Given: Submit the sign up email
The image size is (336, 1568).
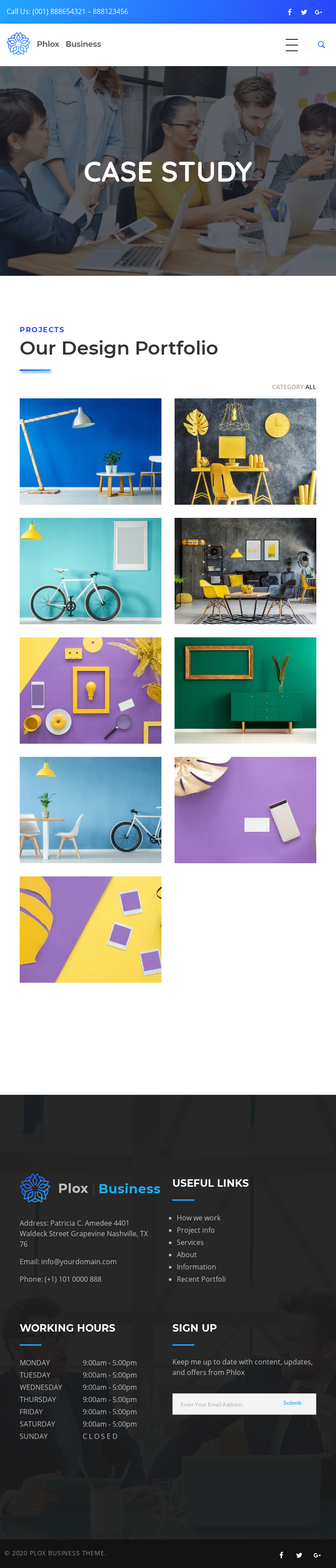Looking at the screenshot, I should coord(292,1403).
